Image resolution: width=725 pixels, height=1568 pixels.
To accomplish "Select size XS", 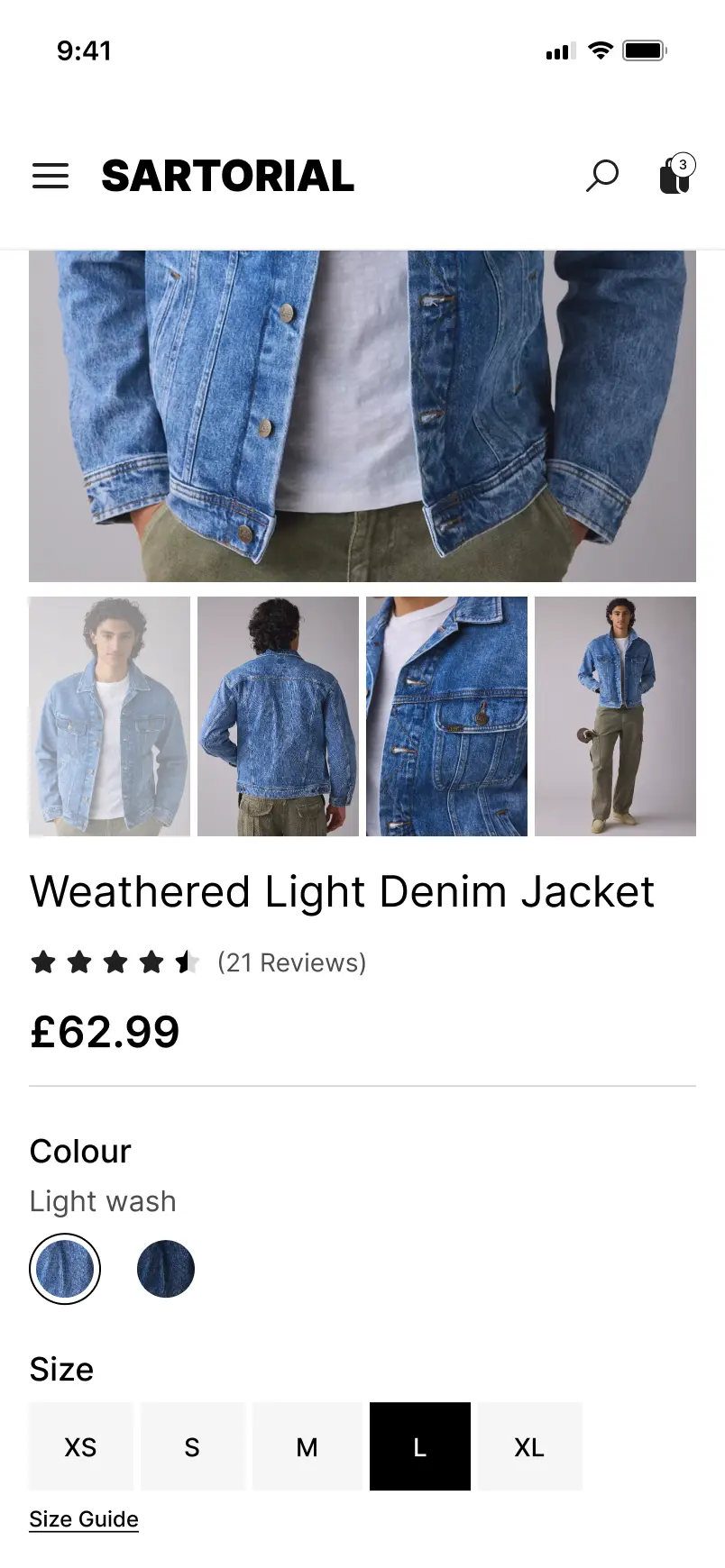I will click(x=80, y=1446).
